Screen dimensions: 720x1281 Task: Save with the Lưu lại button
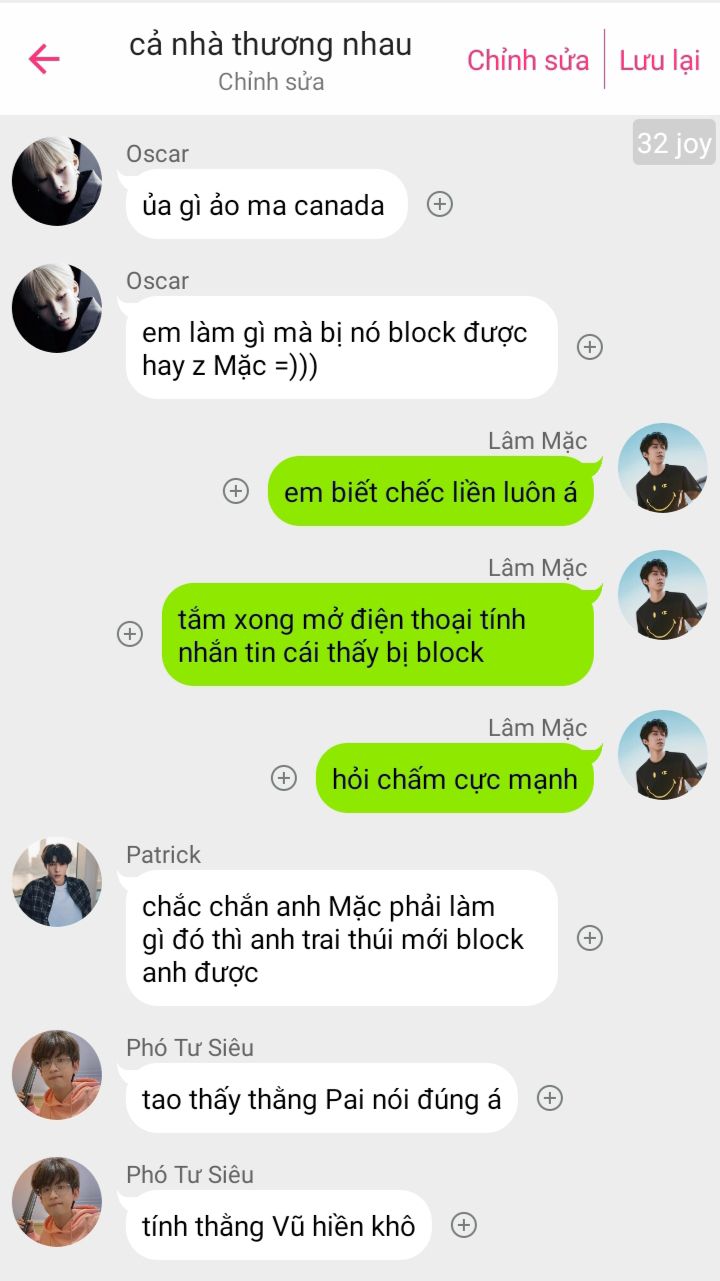click(659, 60)
